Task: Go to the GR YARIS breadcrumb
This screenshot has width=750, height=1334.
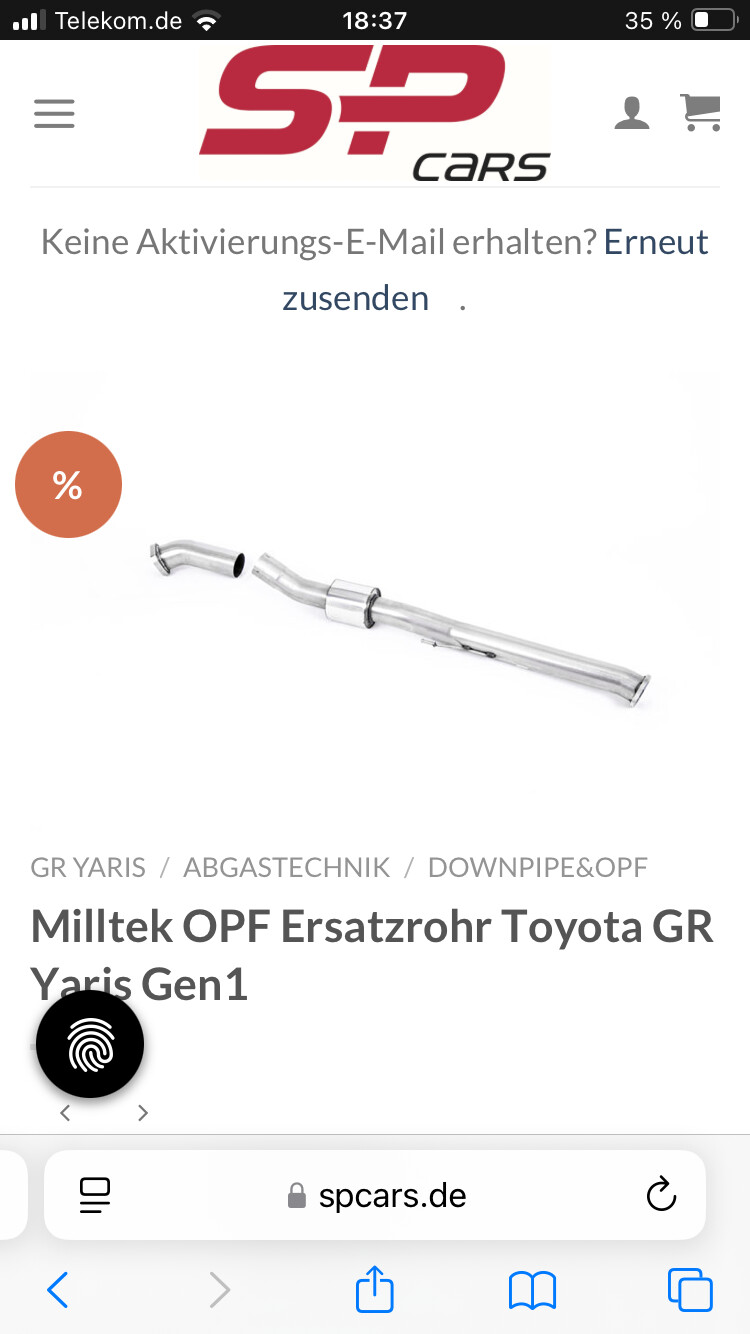Action: 88,867
